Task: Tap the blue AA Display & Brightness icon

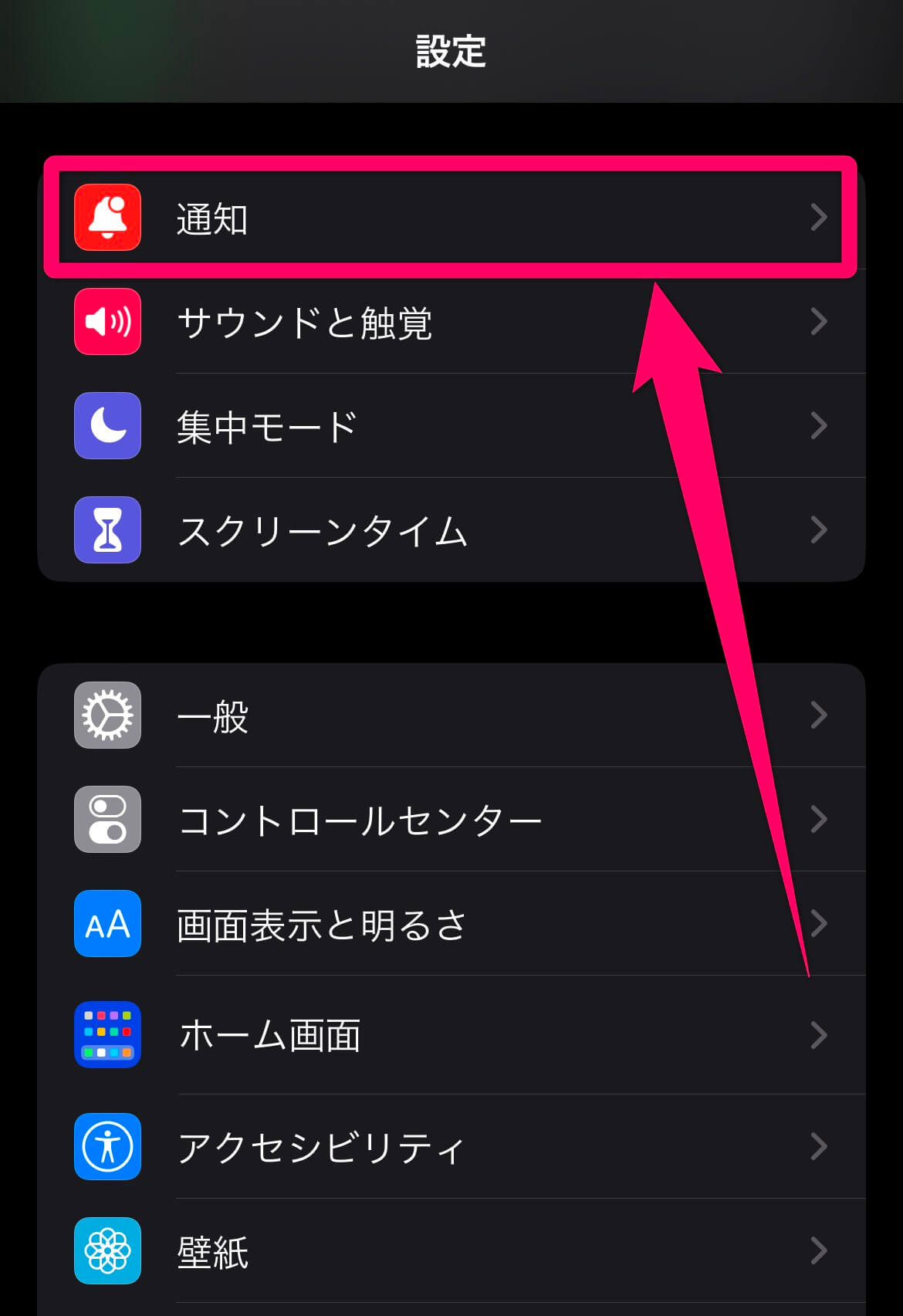Action: point(107,925)
